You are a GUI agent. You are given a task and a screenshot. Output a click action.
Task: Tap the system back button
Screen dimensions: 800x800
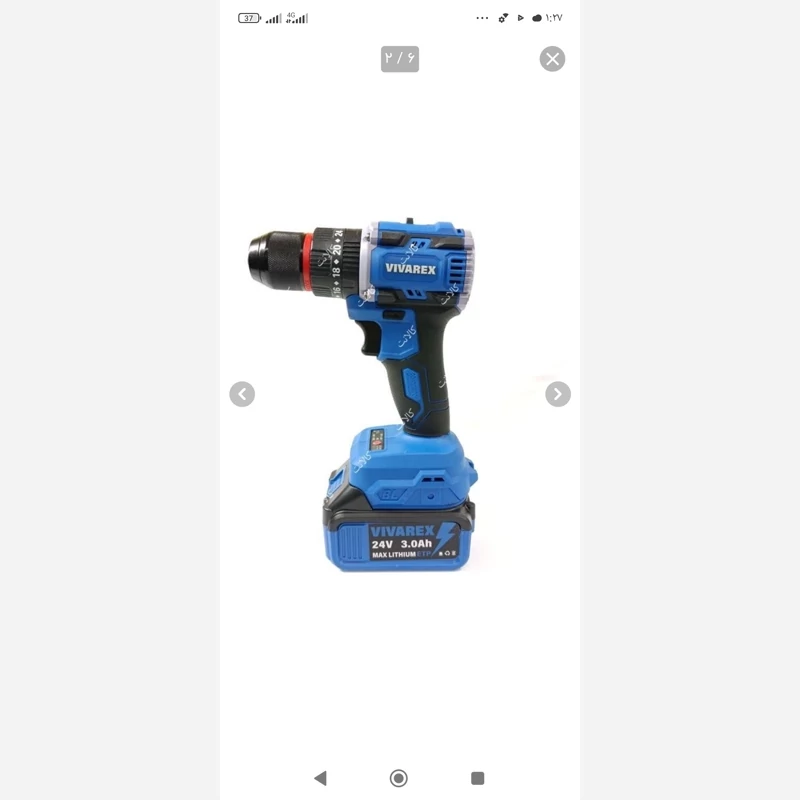[x=320, y=778]
